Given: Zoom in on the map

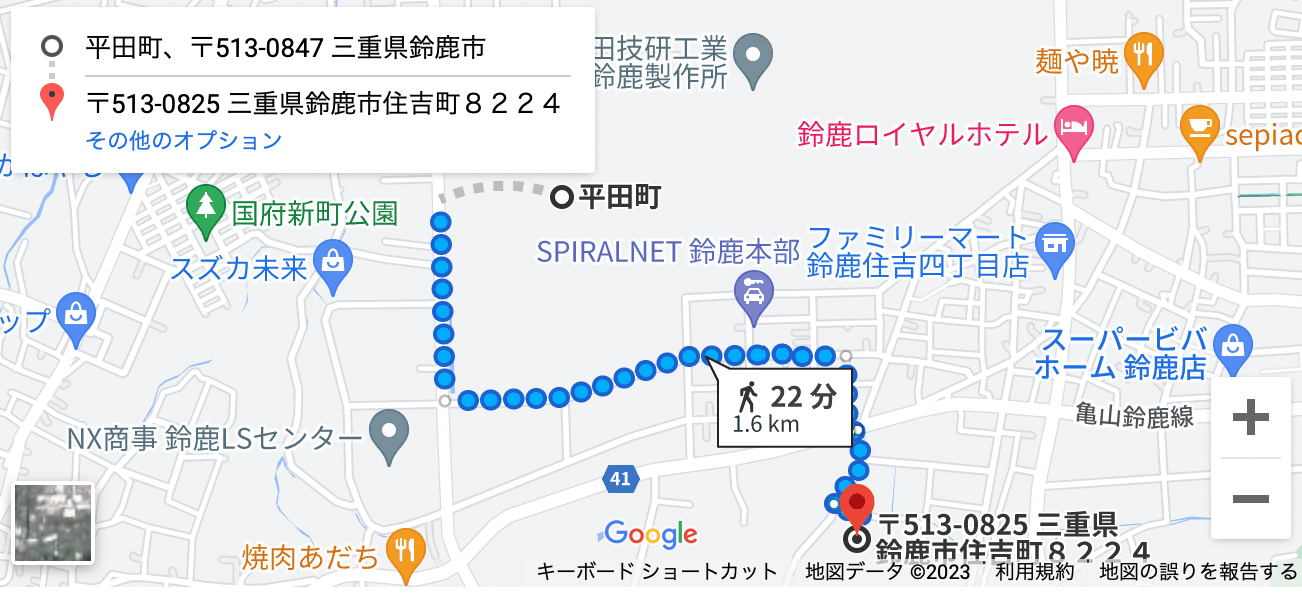Looking at the screenshot, I should tap(1251, 418).
